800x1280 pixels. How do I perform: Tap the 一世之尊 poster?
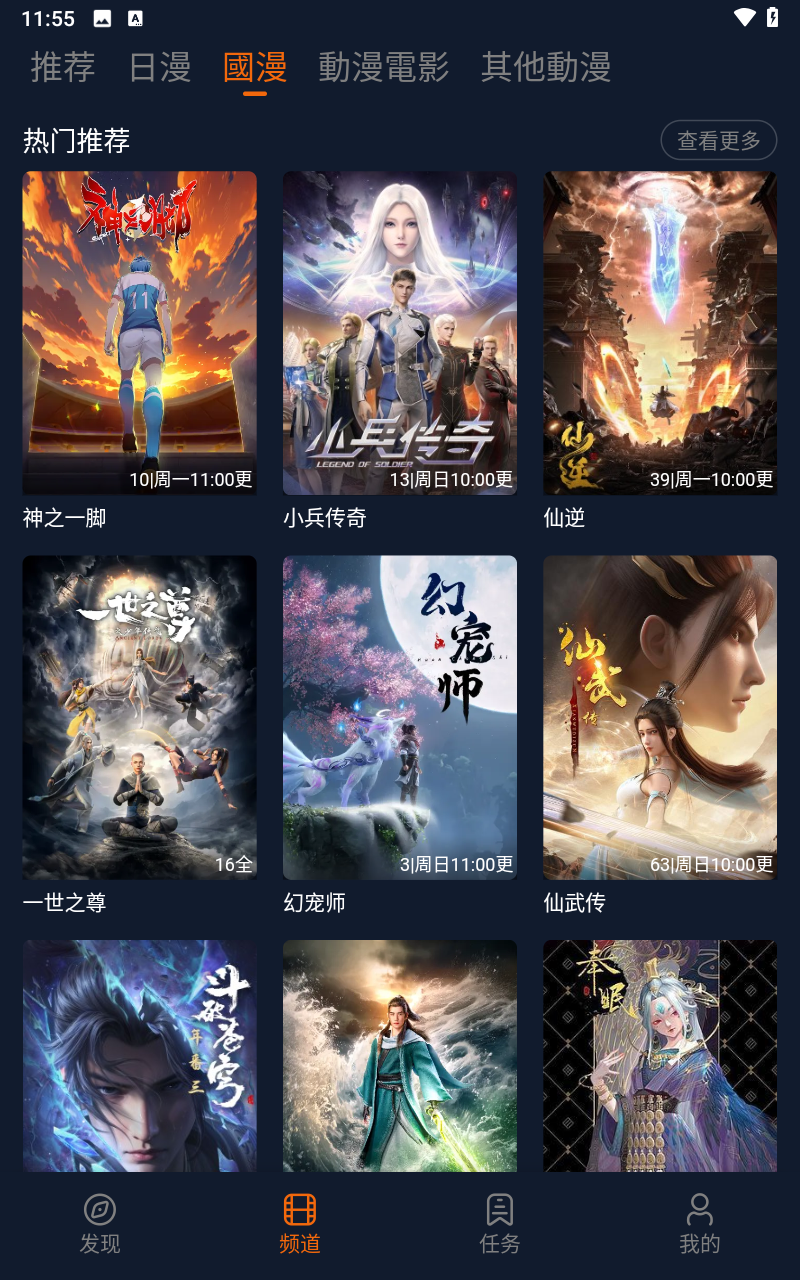pyautogui.click(x=140, y=717)
